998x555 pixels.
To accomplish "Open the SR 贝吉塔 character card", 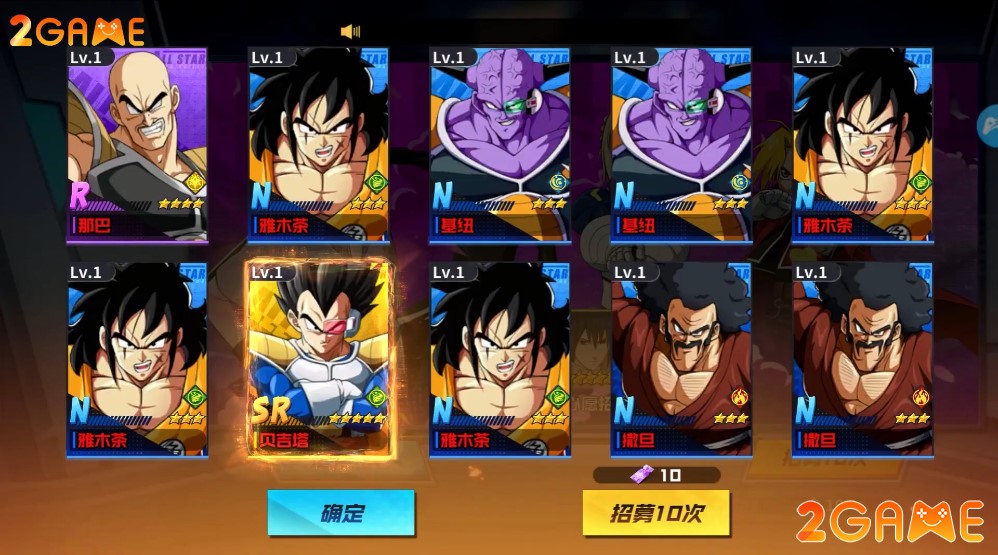I will 319,358.
